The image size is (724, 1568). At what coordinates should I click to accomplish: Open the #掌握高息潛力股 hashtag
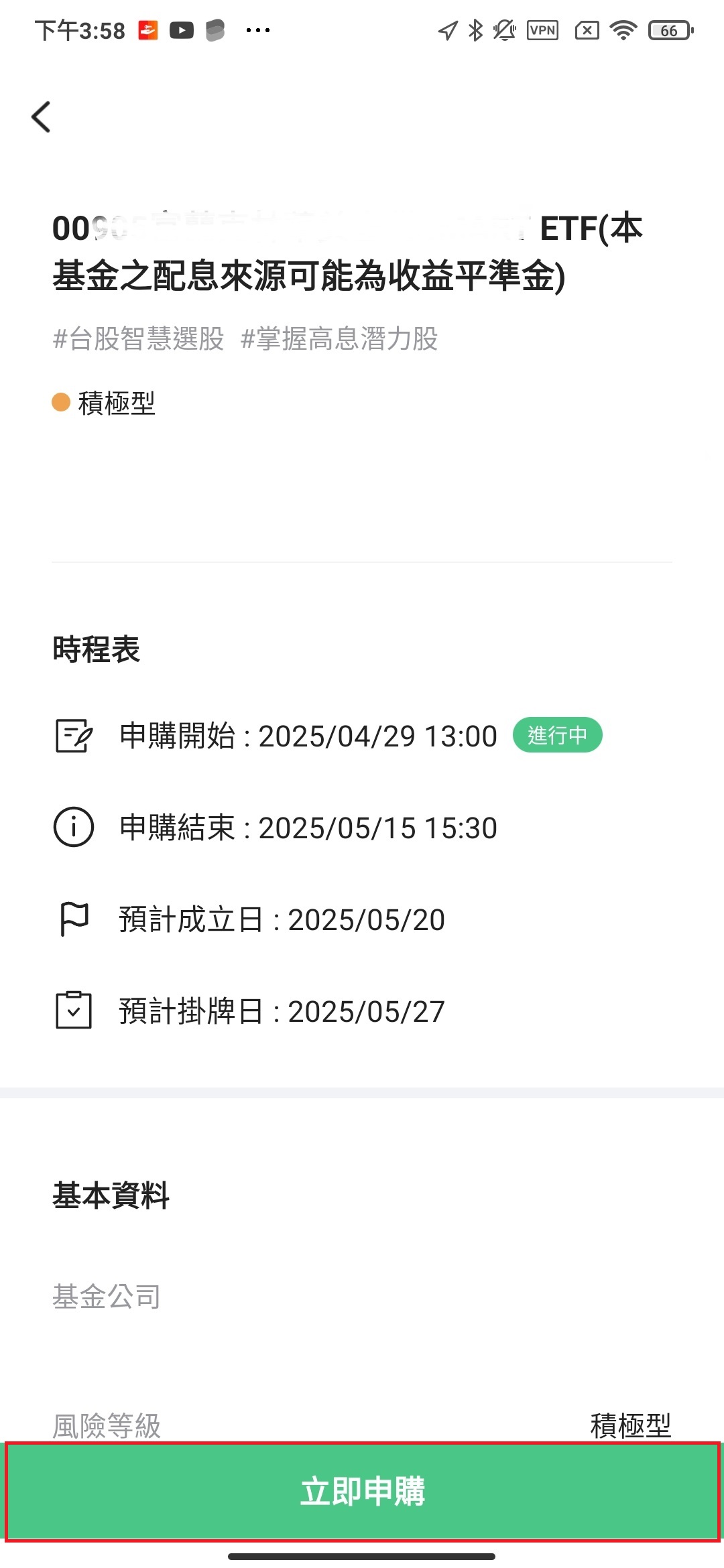[339, 338]
